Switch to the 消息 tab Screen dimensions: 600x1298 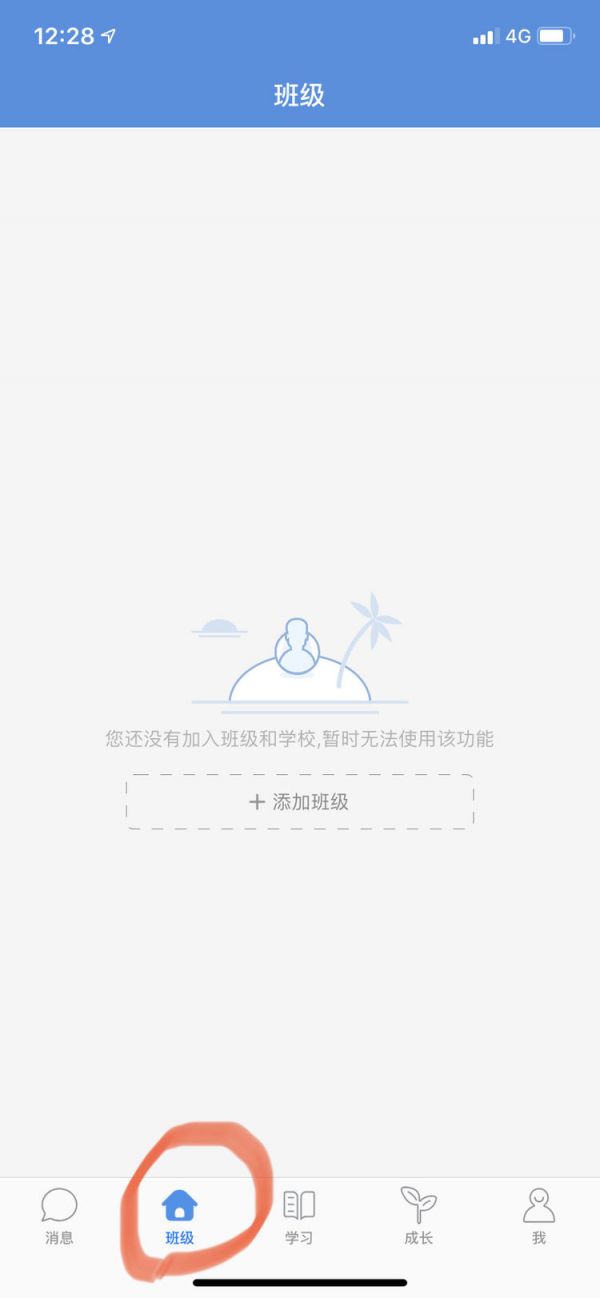(x=59, y=1215)
